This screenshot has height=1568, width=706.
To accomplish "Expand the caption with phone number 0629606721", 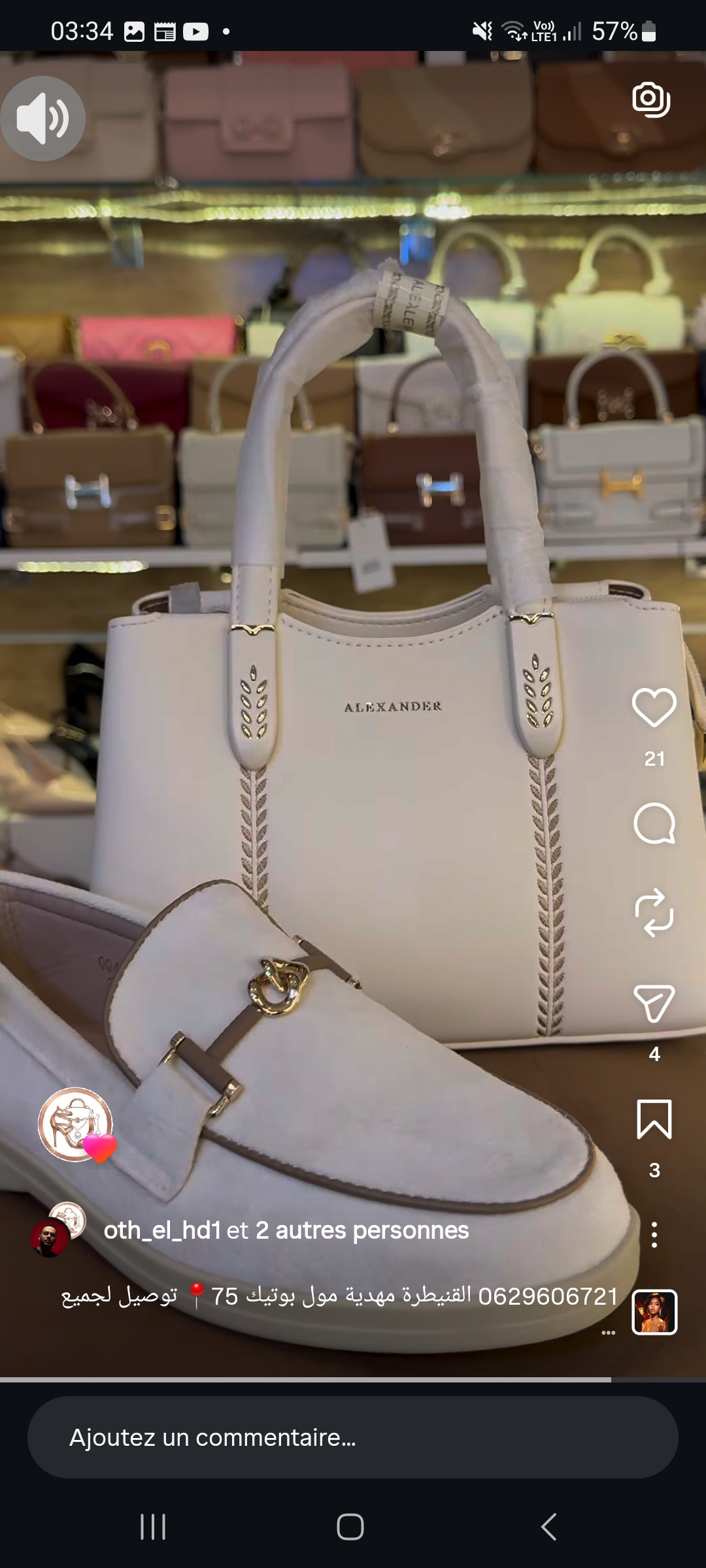I will 340,1296.
